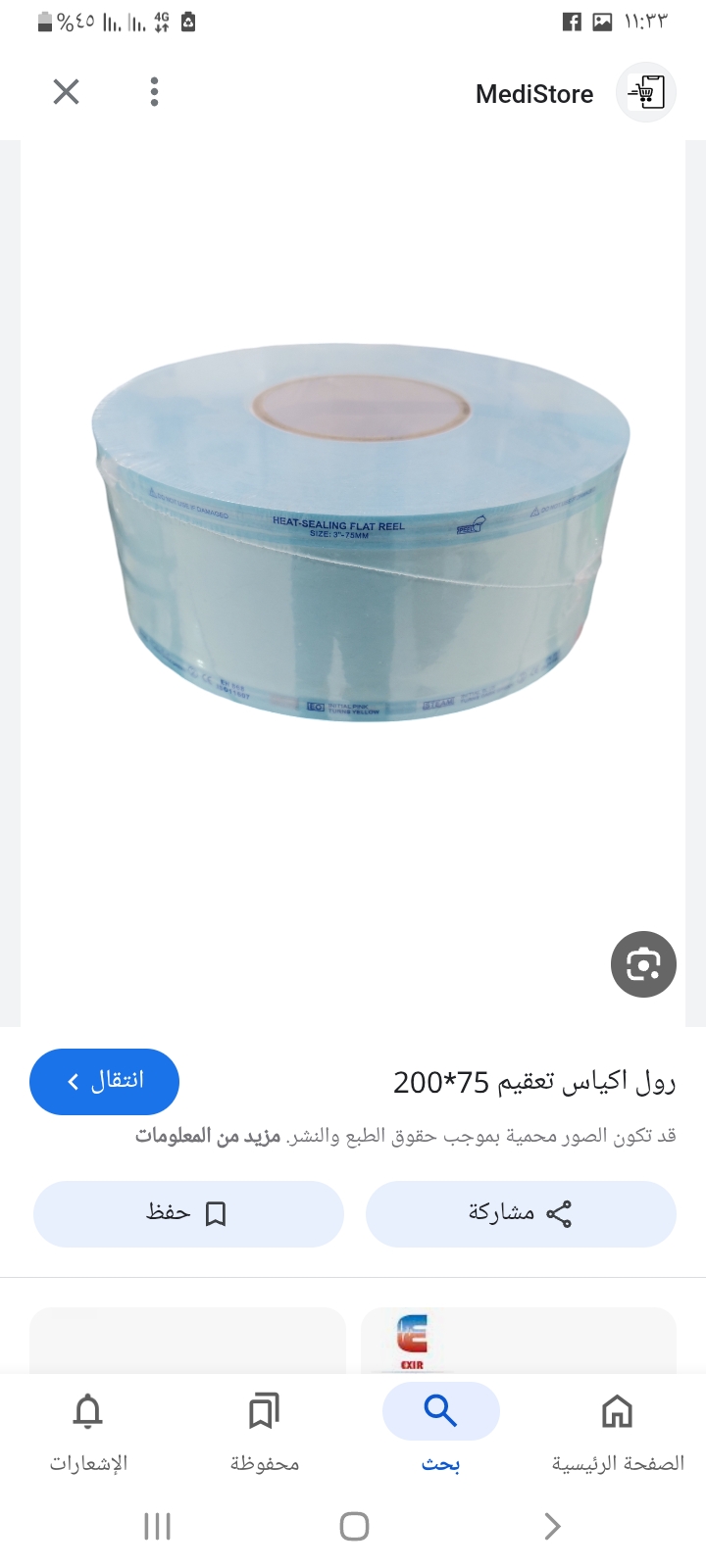Select the search magnifier icon in bottom navigation
The width and height of the screenshot is (706, 1568).
pos(440,1411)
